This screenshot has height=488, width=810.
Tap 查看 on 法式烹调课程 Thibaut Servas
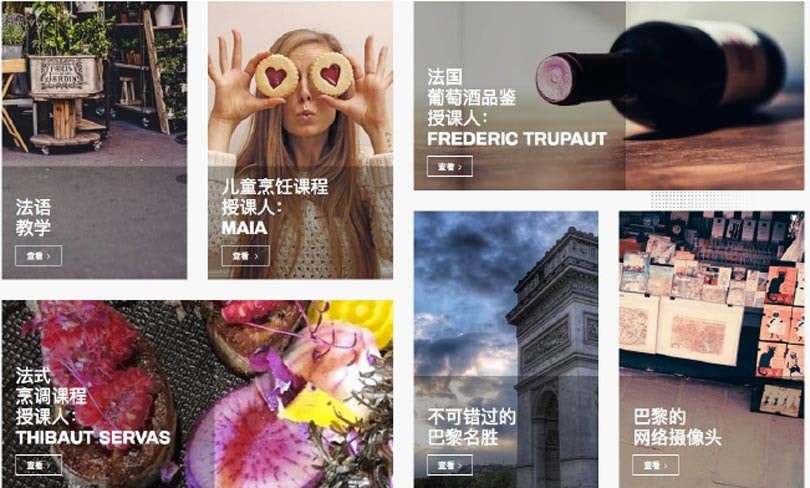(38, 465)
